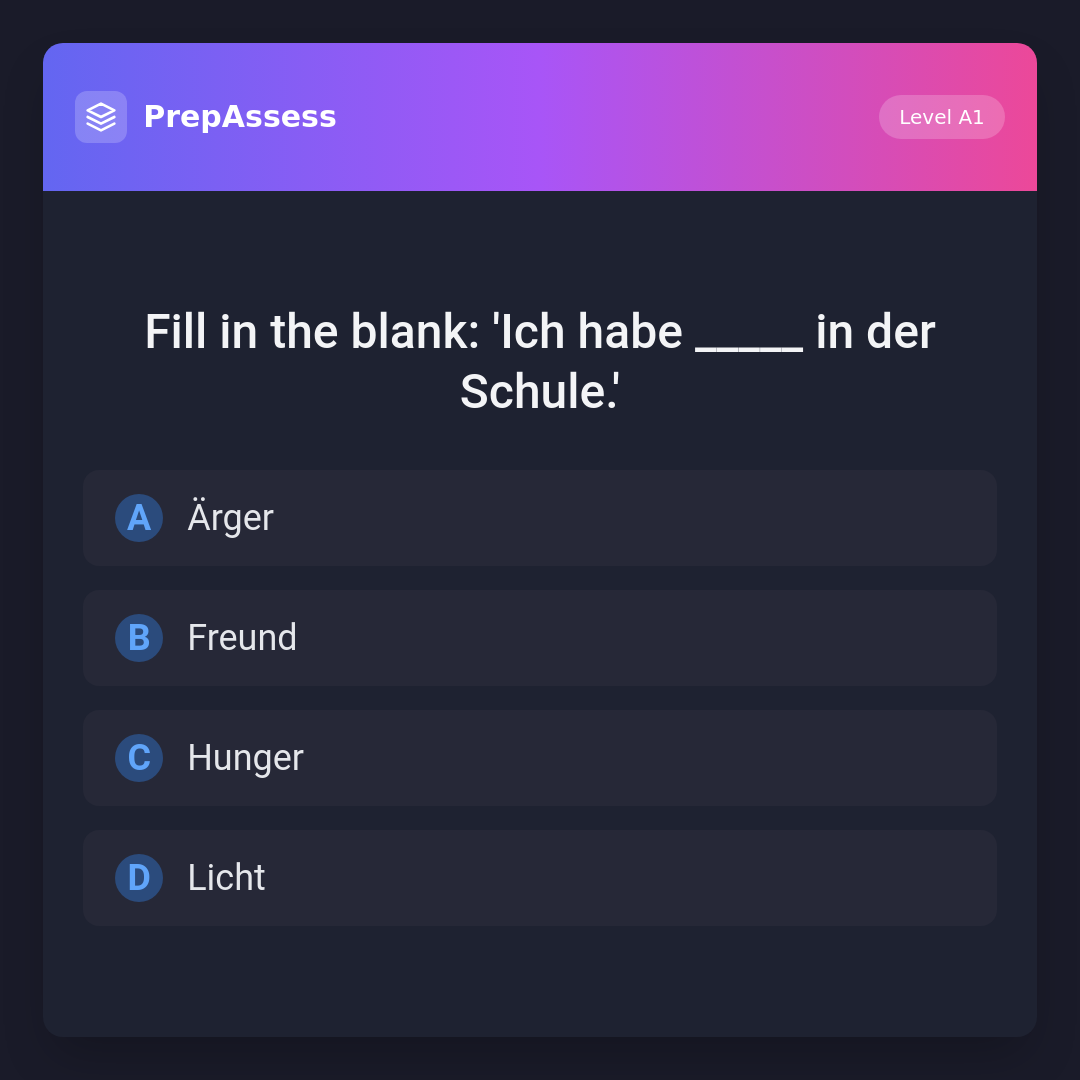This screenshot has width=1080, height=1080.
Task: Mark option D, Licht, as your answer
Action: (x=540, y=878)
